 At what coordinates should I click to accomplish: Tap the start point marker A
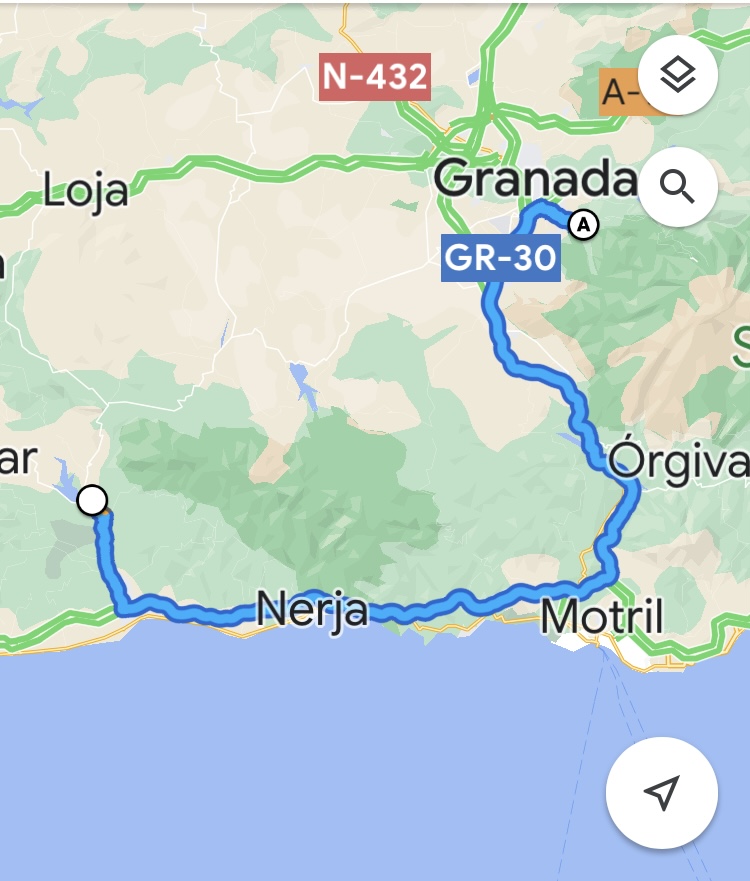point(584,225)
